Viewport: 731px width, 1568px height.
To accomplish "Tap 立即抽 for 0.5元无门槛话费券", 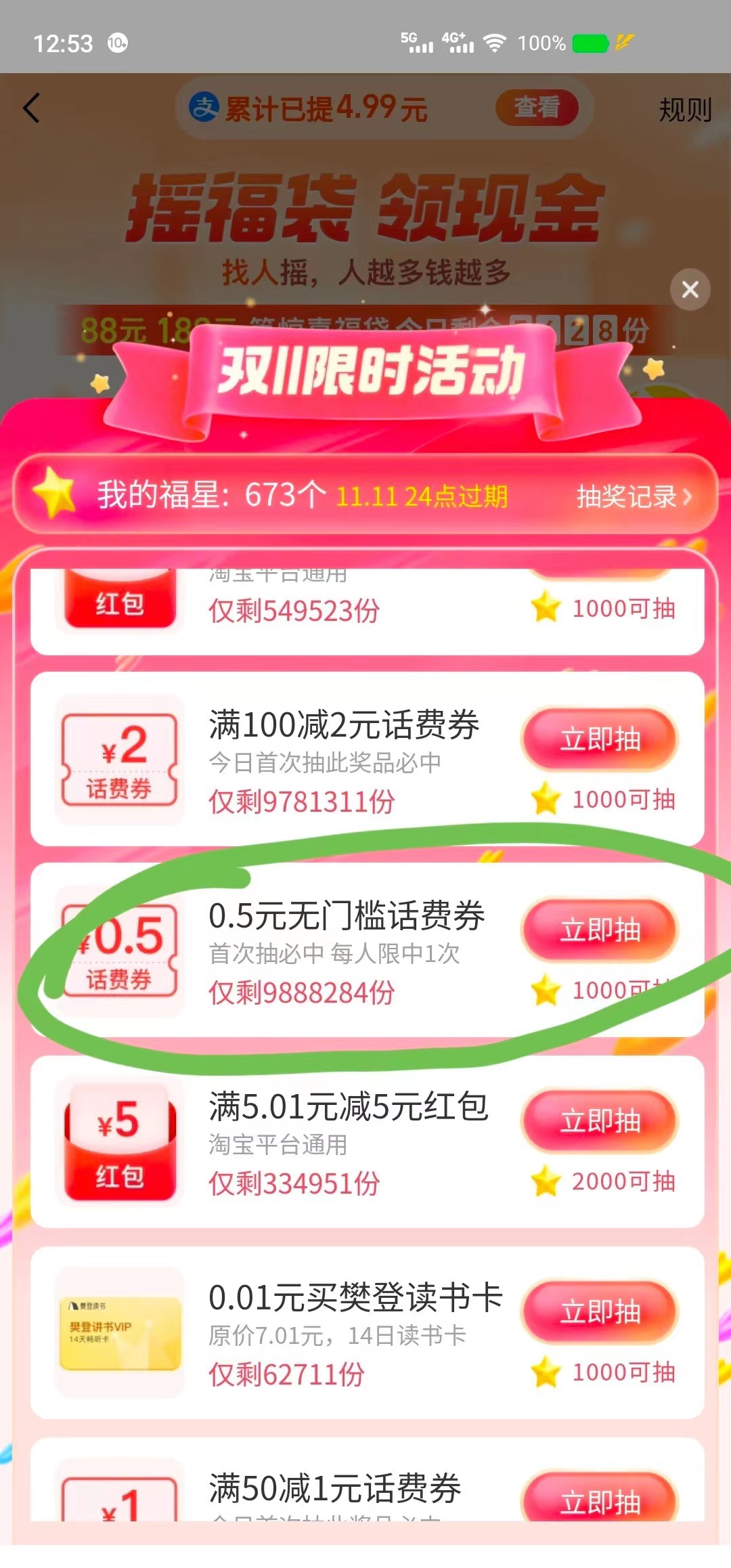I will coord(600,930).
